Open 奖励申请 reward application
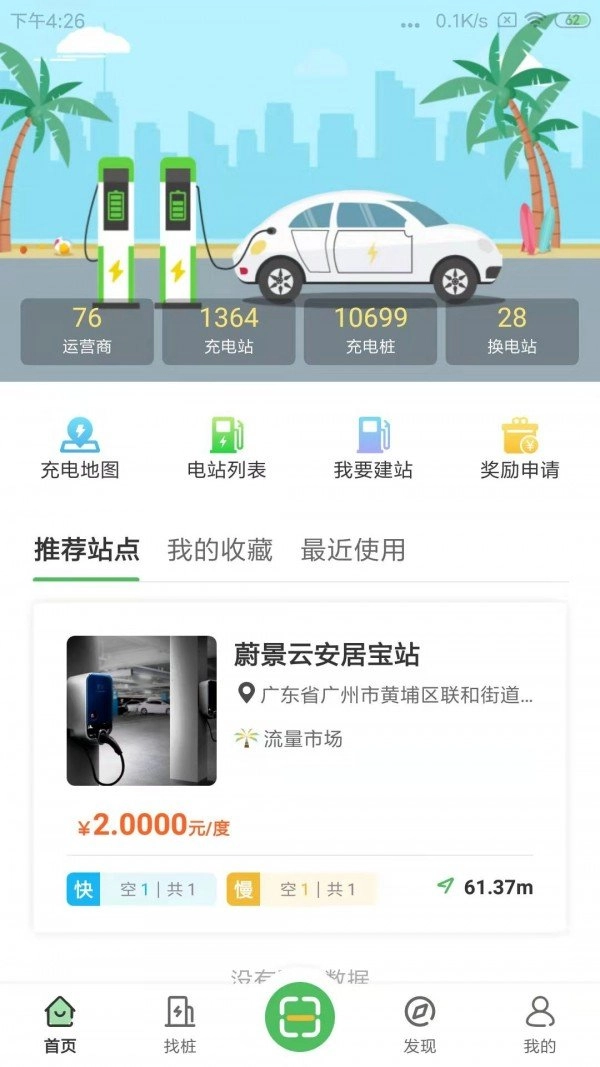 click(519, 448)
